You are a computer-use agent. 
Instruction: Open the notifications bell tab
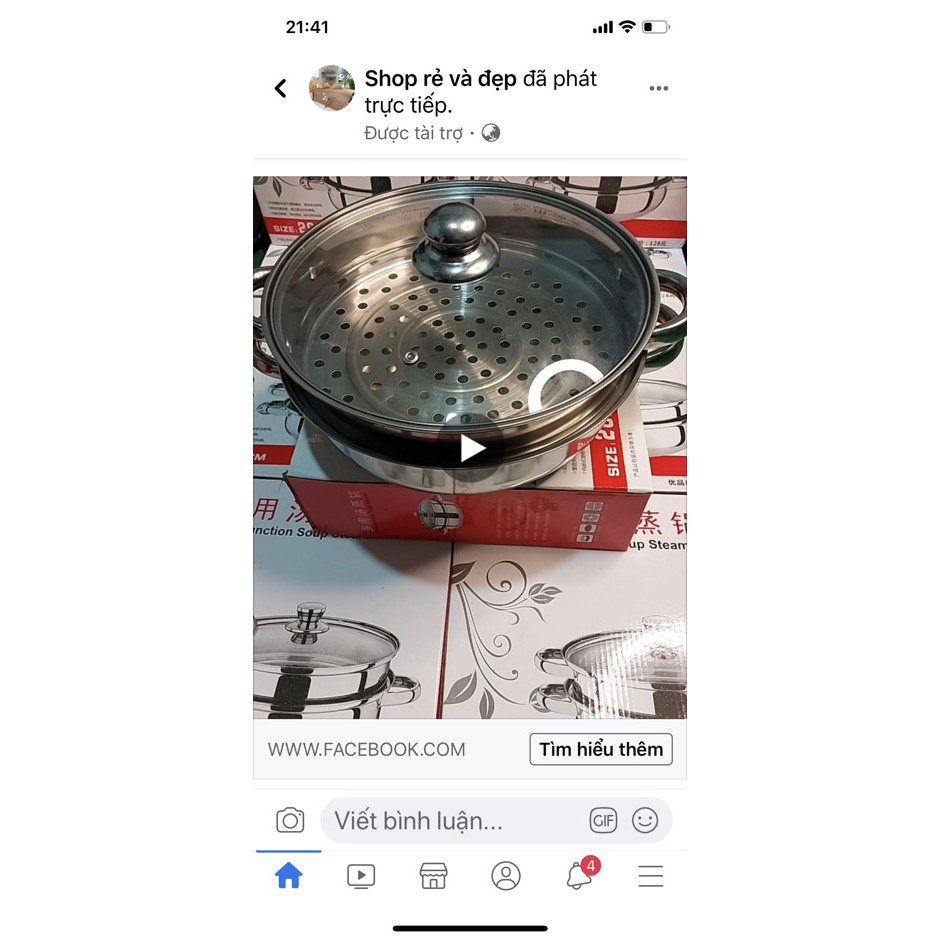(x=579, y=876)
